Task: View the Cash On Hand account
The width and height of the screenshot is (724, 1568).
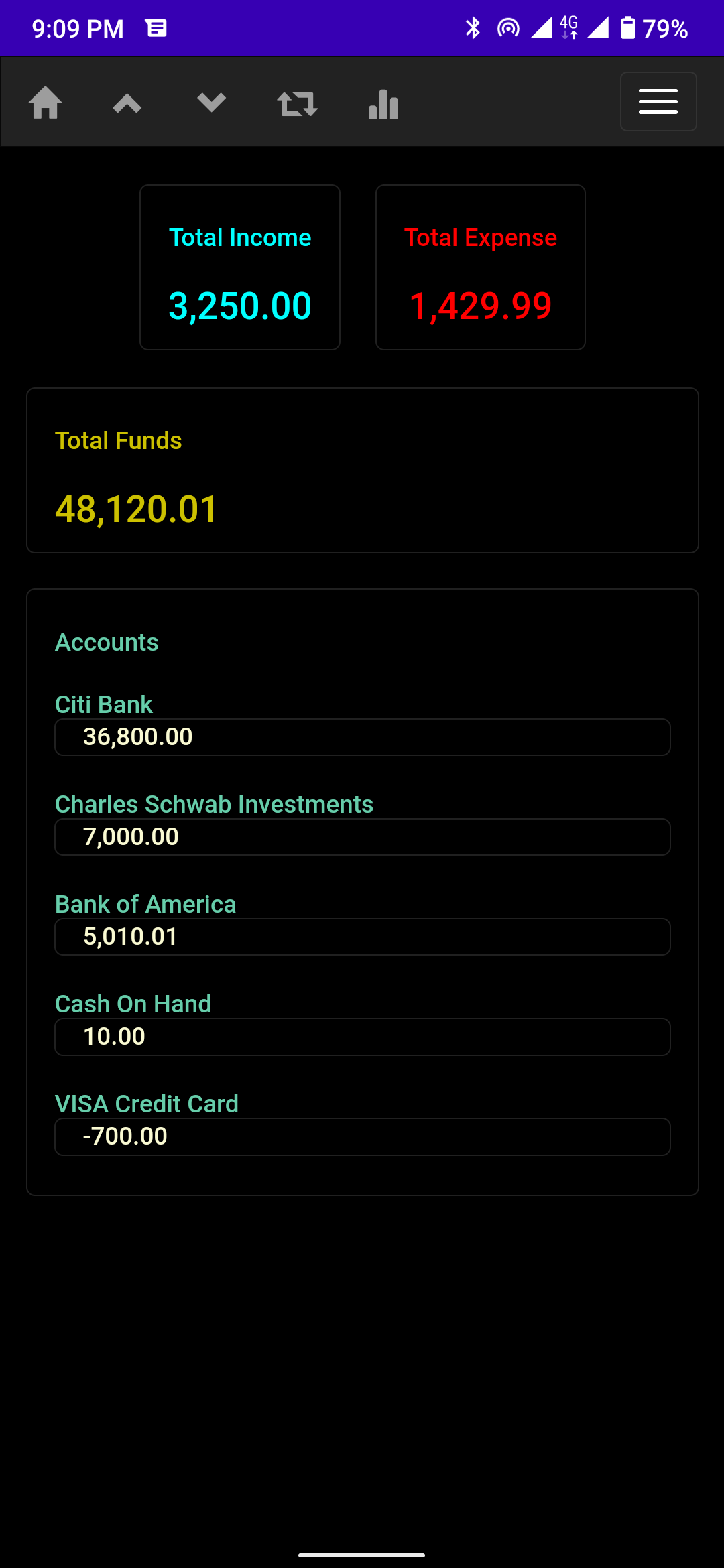Action: (362, 1037)
